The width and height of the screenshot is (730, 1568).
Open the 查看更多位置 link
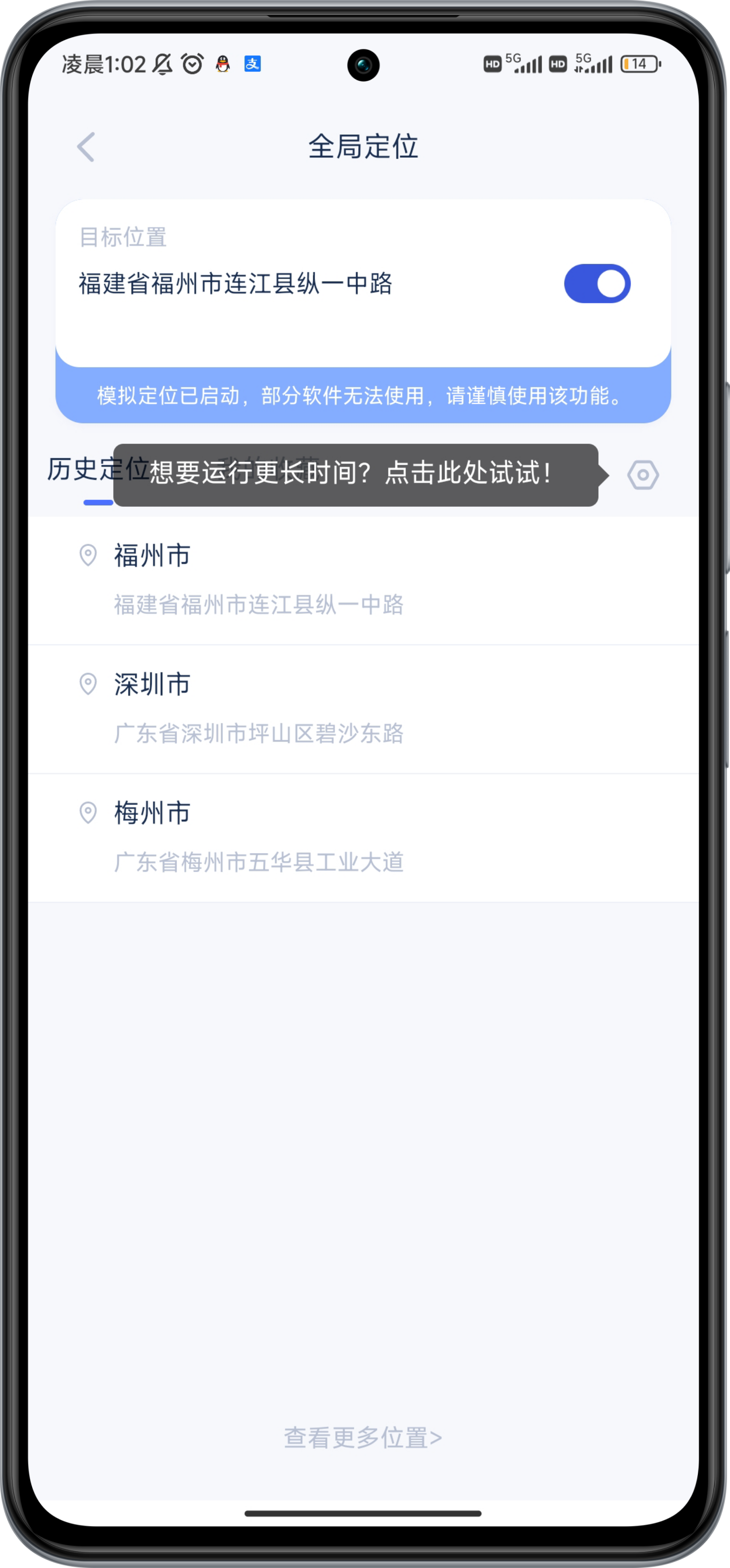click(362, 1437)
